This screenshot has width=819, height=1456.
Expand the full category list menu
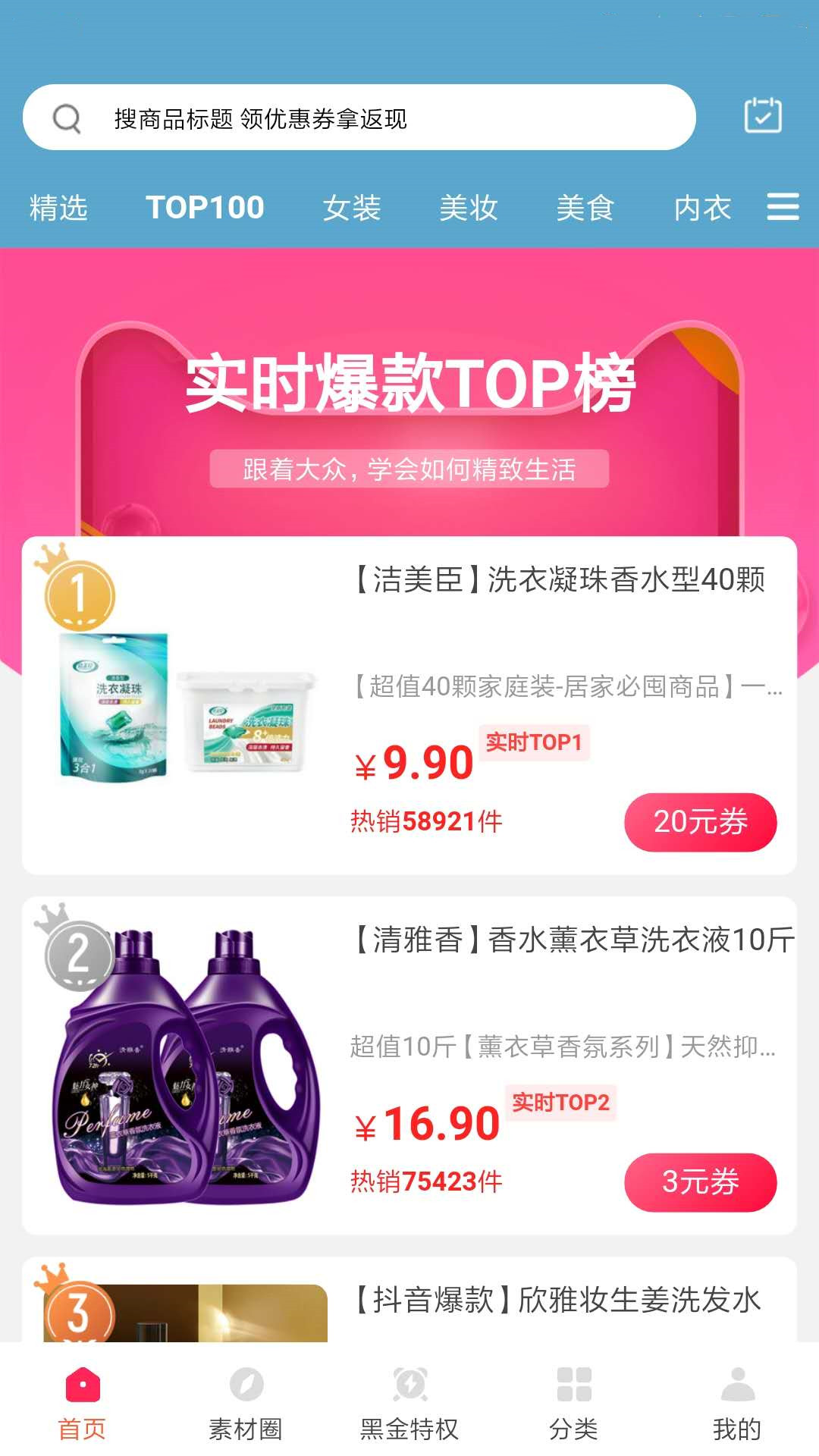coord(783,206)
